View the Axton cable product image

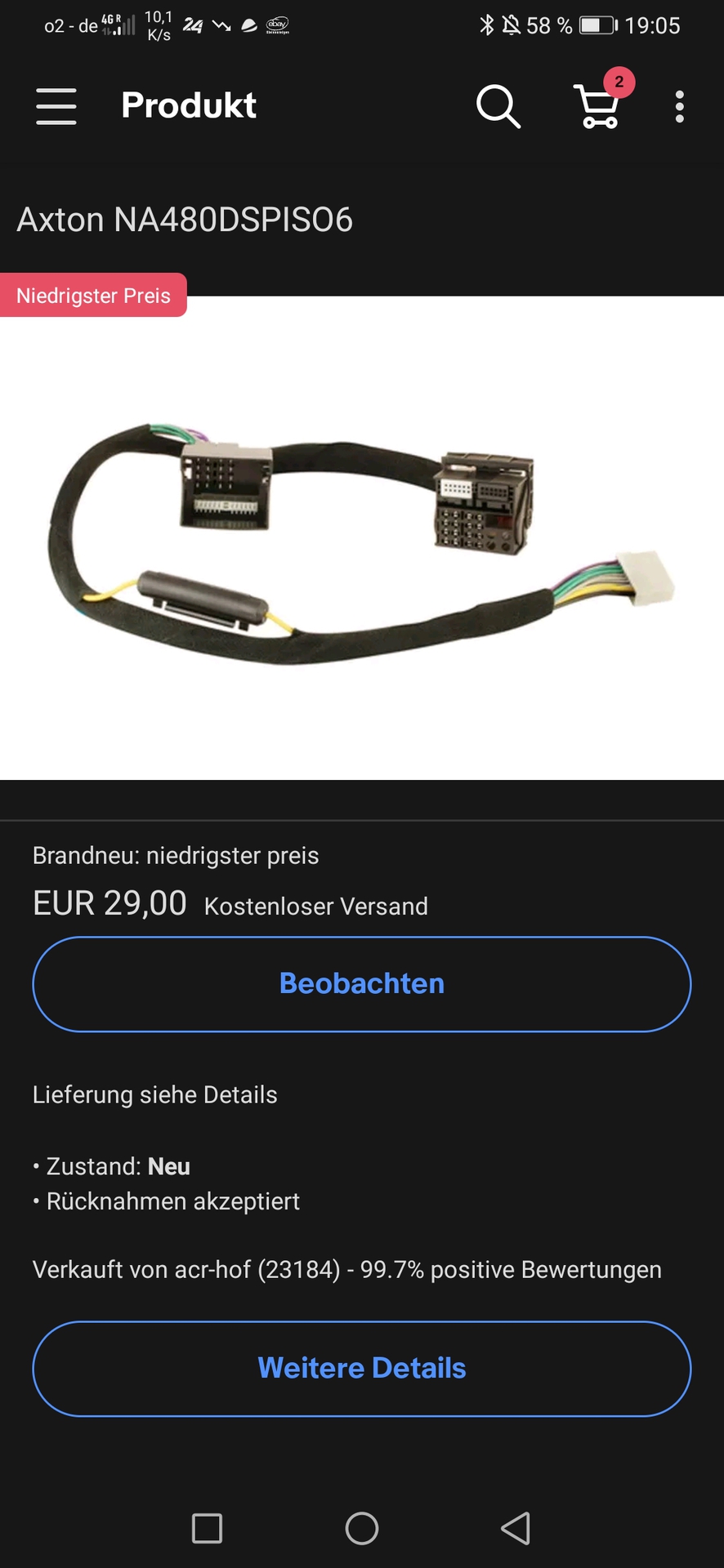[x=361, y=539]
